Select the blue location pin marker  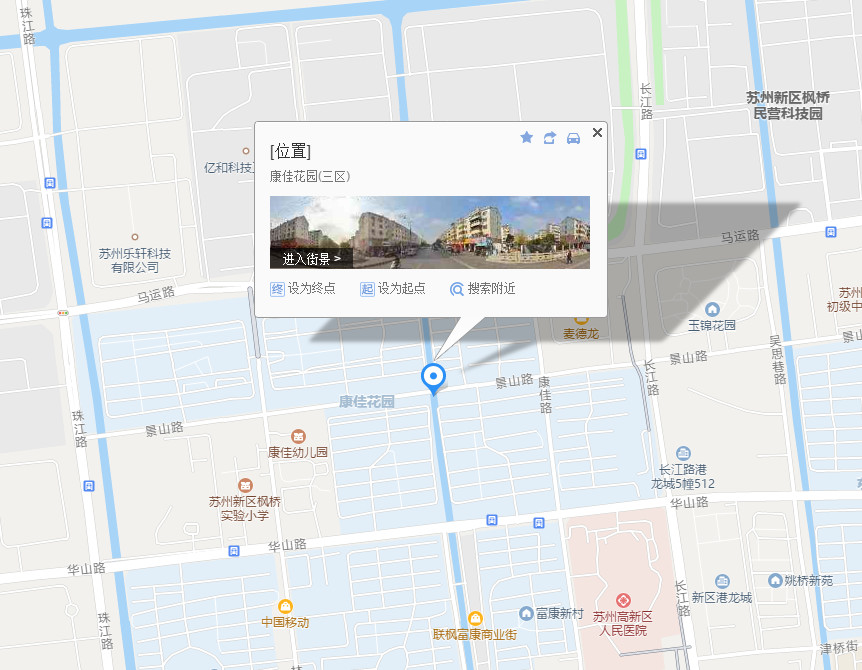pyautogui.click(x=433, y=377)
